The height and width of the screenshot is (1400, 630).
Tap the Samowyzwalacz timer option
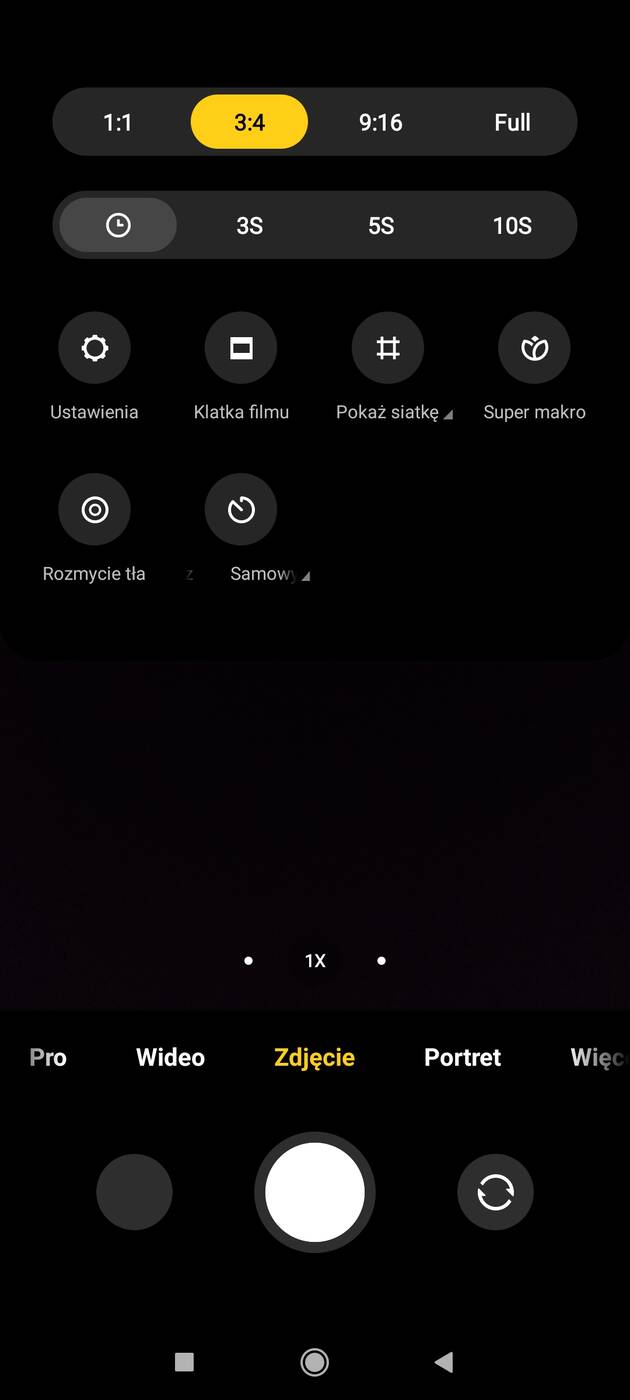click(241, 510)
